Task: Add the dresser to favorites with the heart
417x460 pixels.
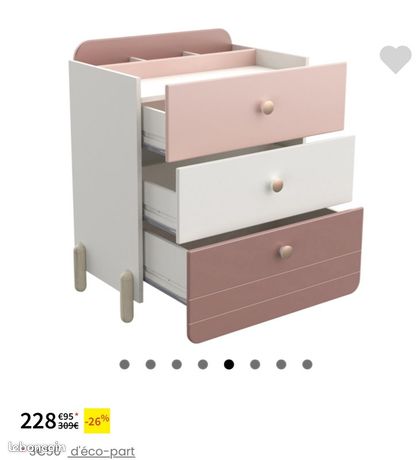Action: 395,59
